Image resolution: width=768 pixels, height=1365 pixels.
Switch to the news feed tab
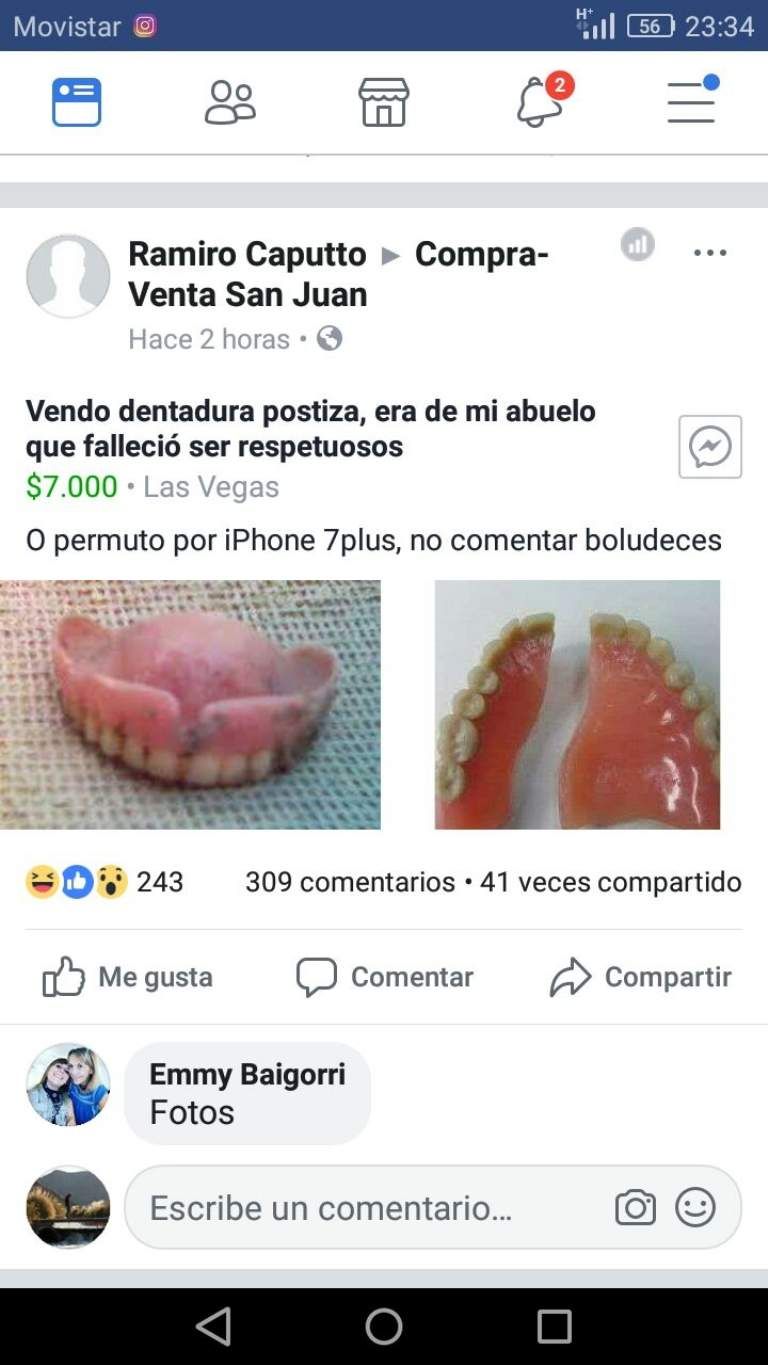[x=77, y=102]
